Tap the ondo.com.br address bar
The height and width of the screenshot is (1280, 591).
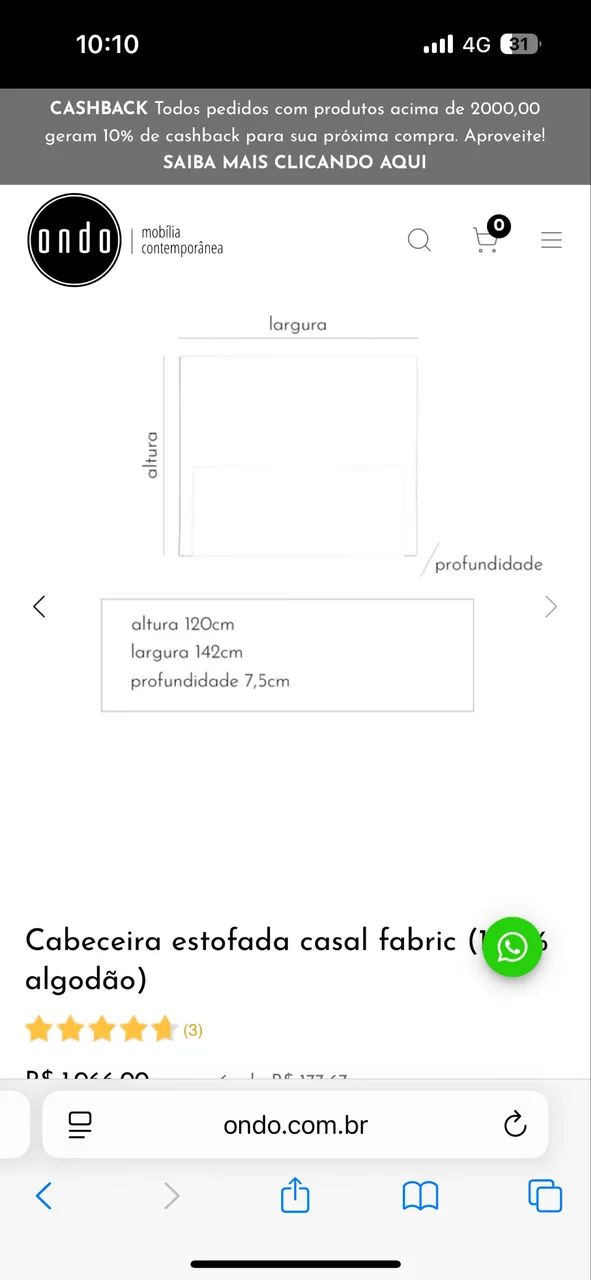[x=295, y=1125]
